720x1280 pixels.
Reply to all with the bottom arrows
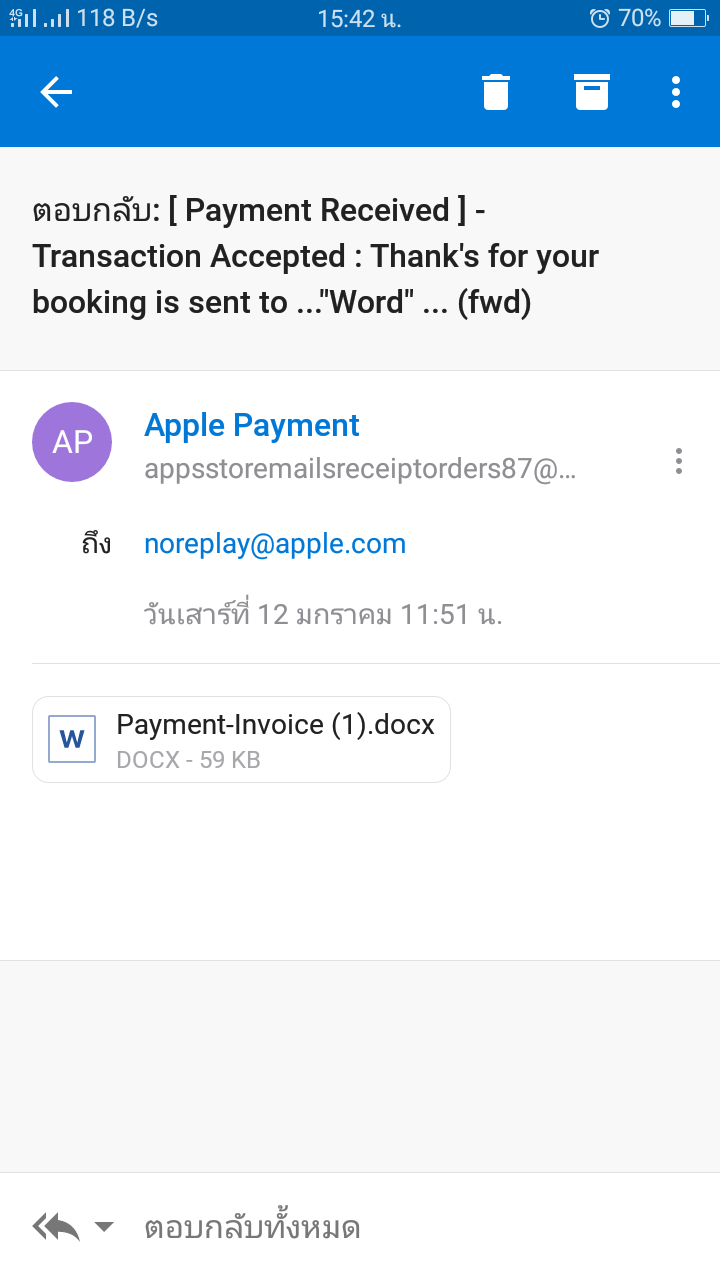(x=56, y=1227)
